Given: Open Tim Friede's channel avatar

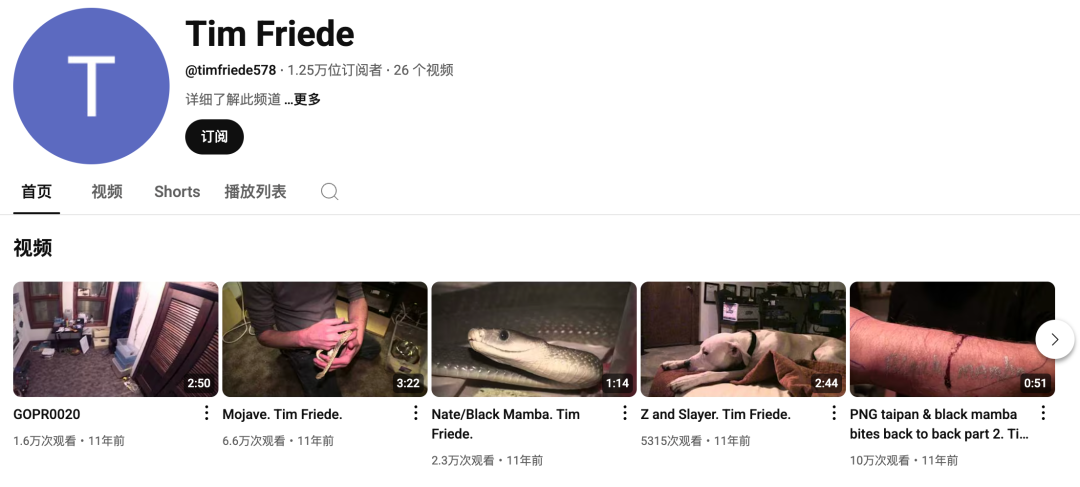Looking at the screenshot, I should point(91,86).
